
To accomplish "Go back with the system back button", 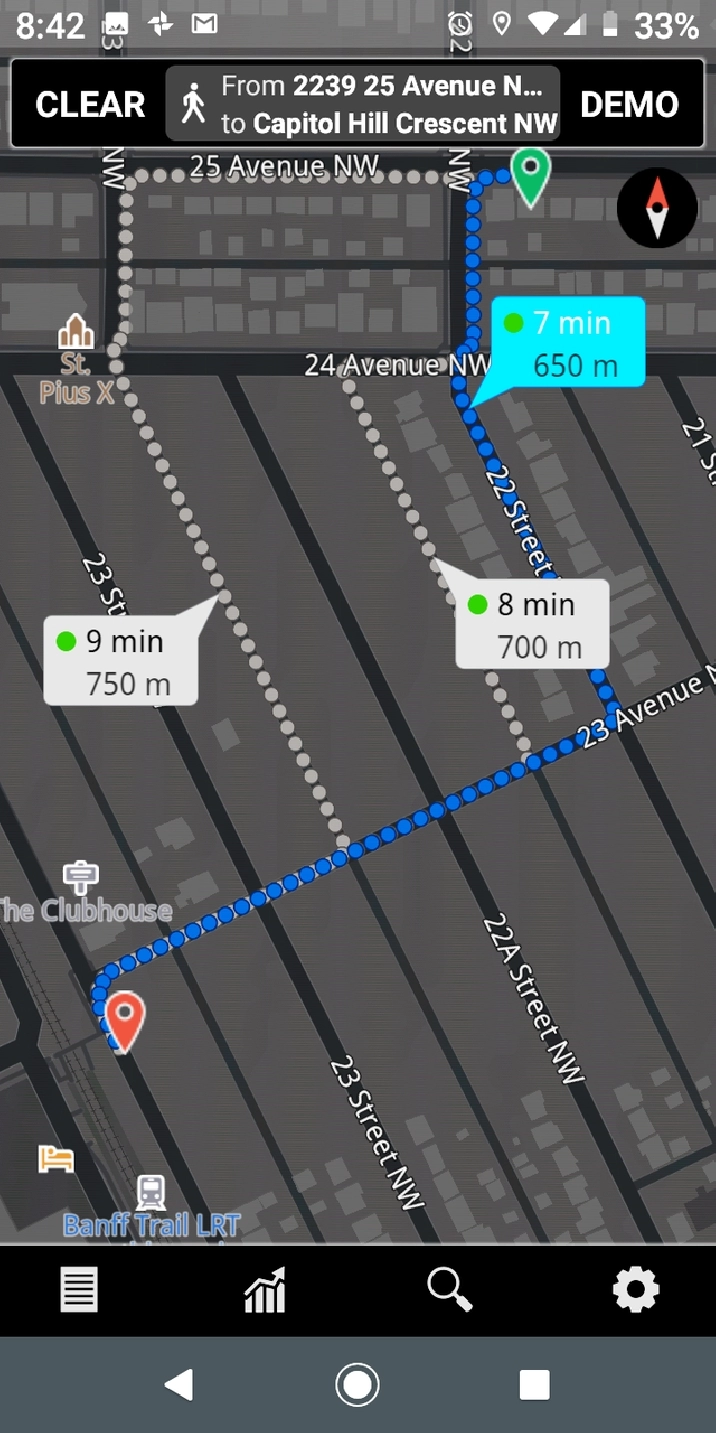I will coord(179,1385).
